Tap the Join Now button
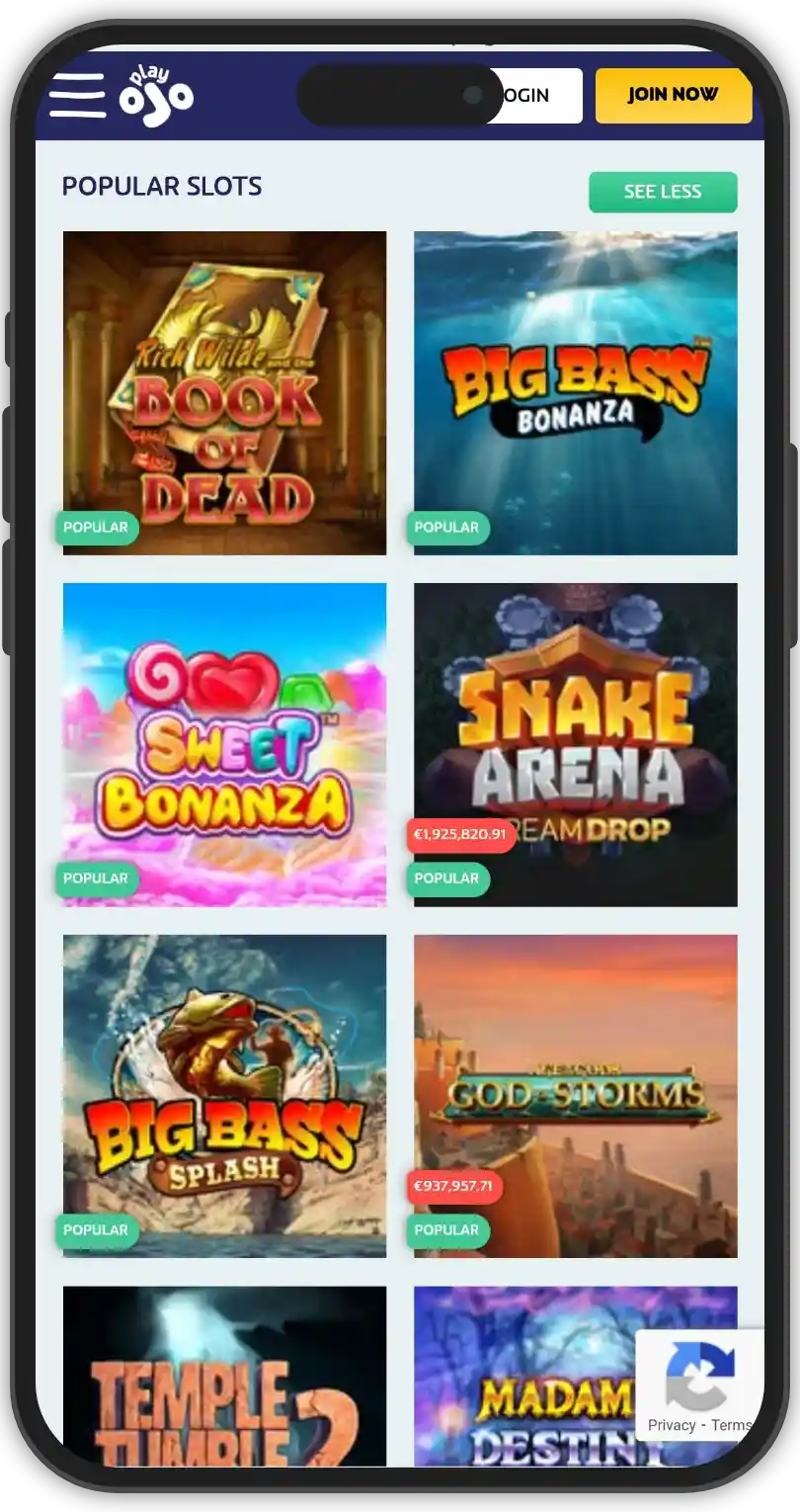Viewport: 800px width, 1512px height. tap(673, 96)
